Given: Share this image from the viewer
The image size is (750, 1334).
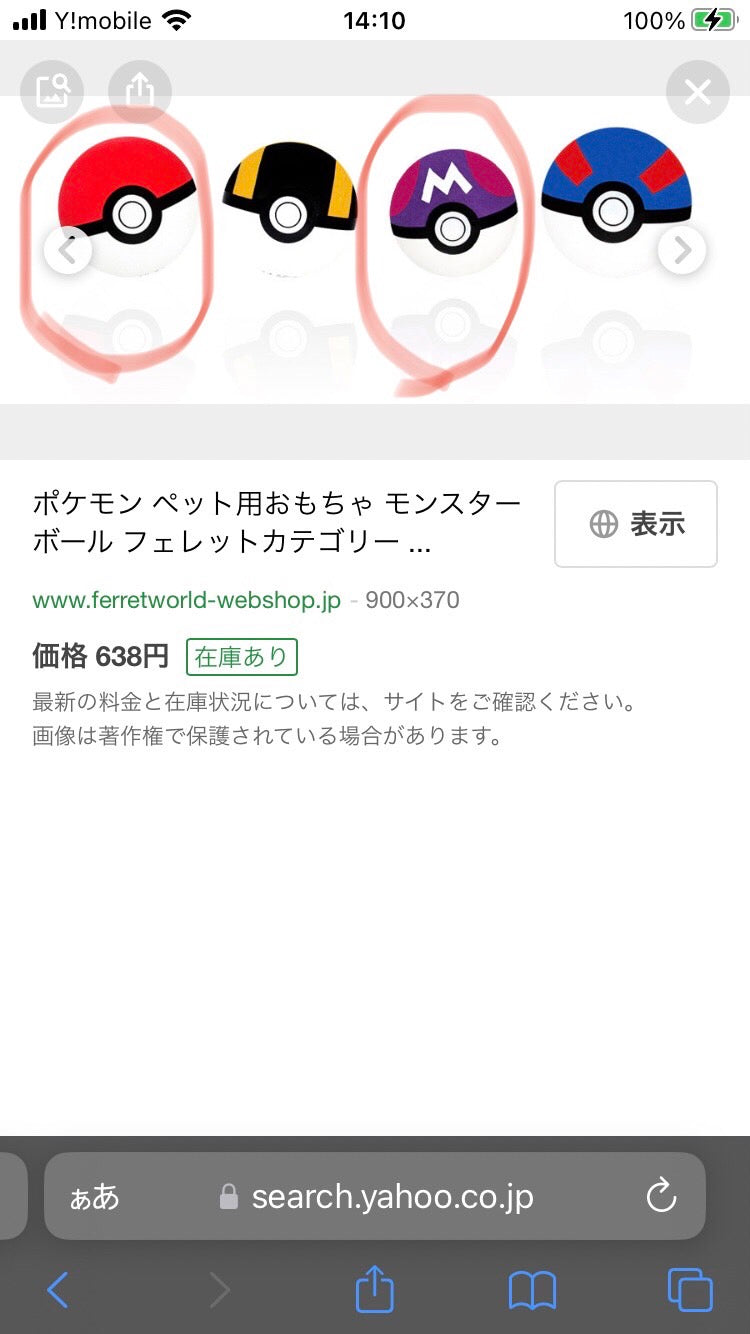Looking at the screenshot, I should (140, 92).
